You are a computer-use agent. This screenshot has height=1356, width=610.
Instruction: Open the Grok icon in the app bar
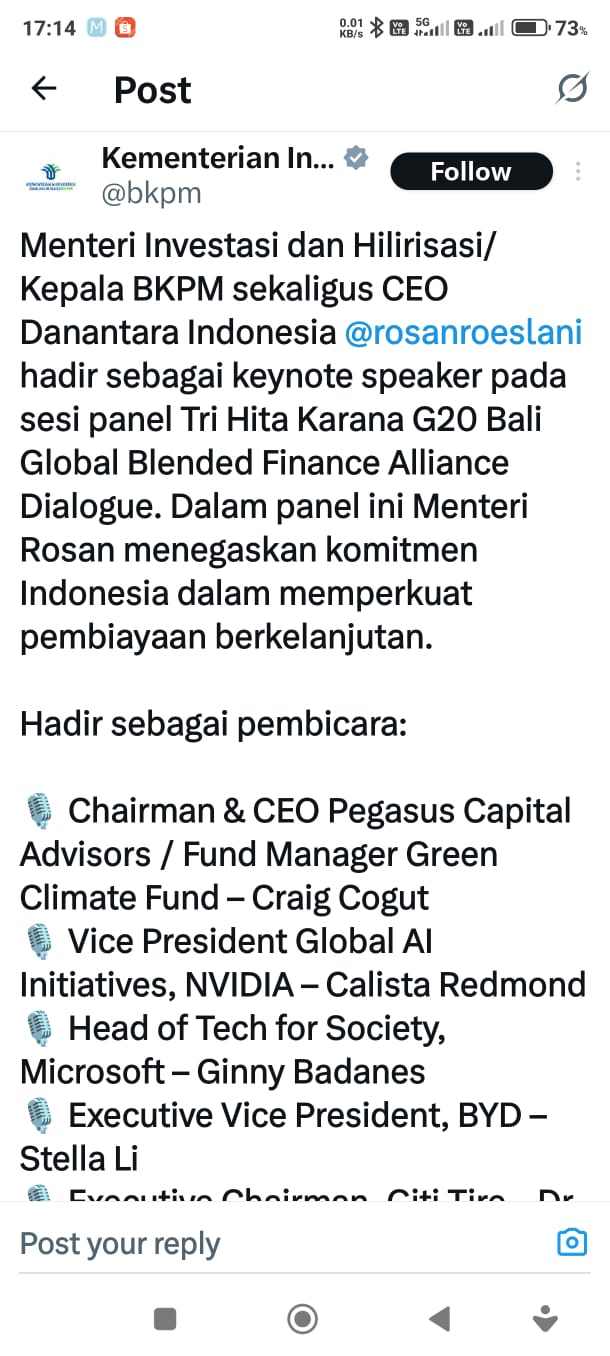[572, 89]
